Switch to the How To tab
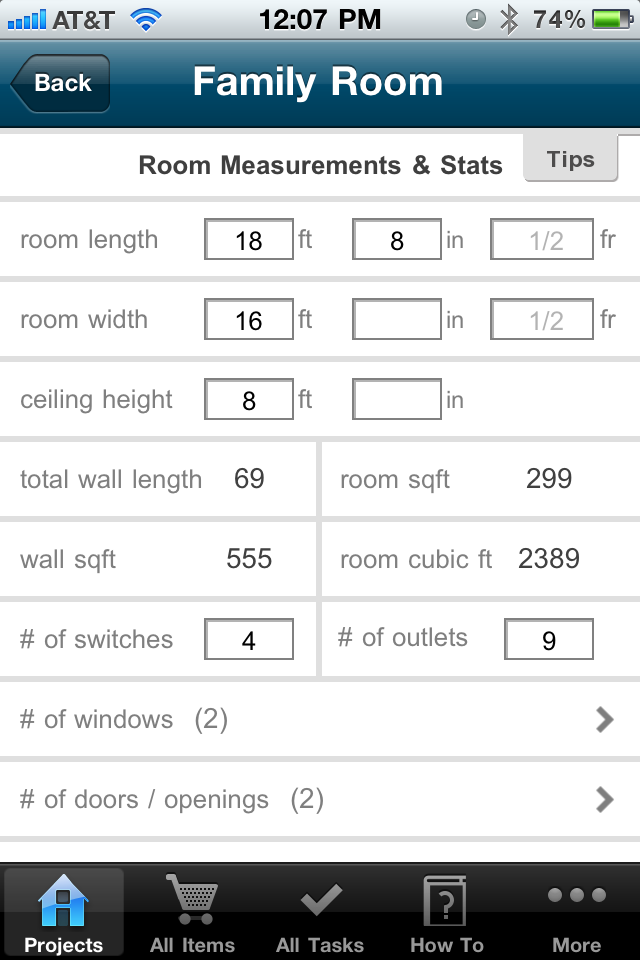Image resolution: width=640 pixels, height=960 pixels. 447,912
